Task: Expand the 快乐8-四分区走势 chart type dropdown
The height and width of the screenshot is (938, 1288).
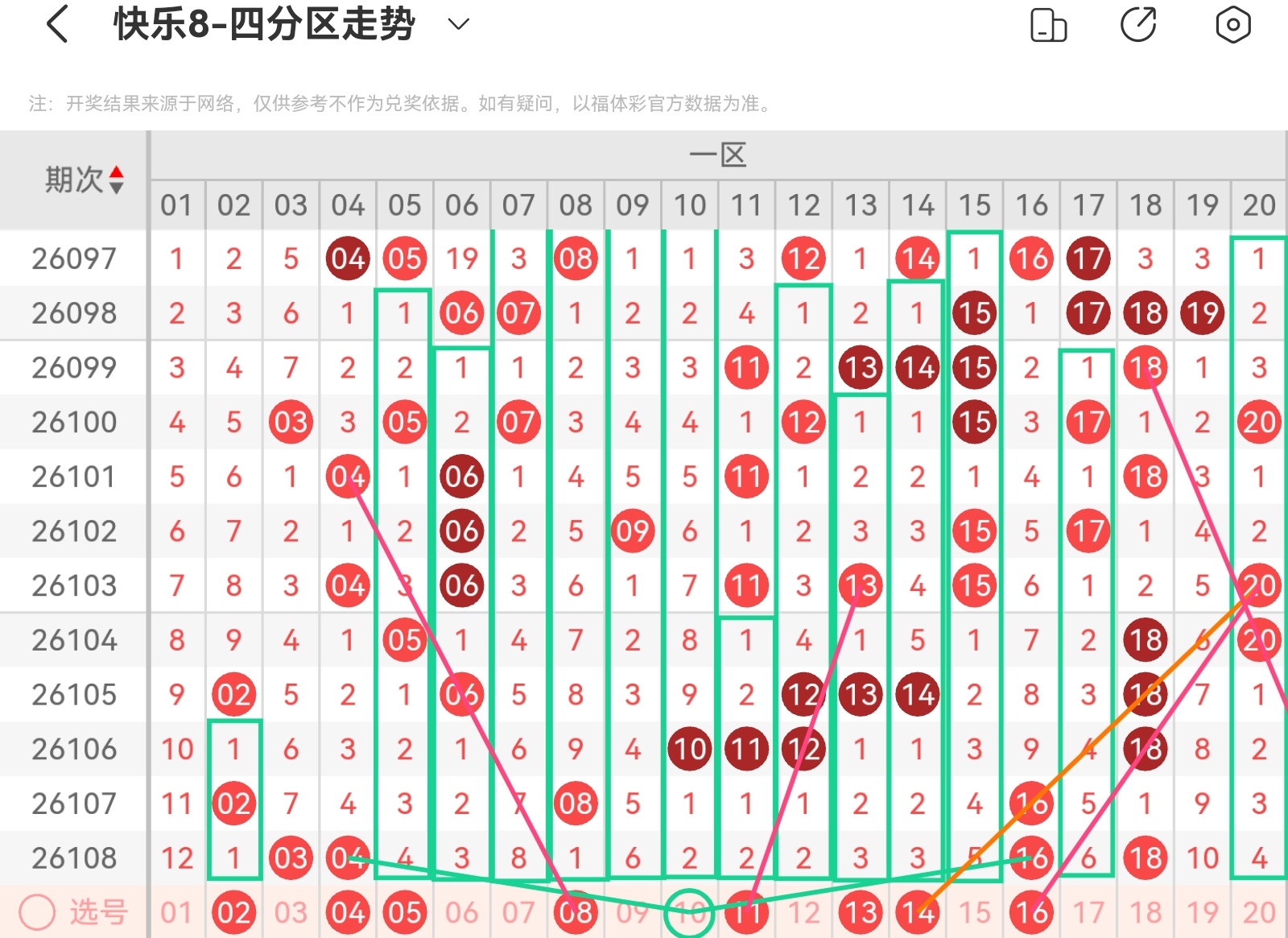Action: click(458, 24)
